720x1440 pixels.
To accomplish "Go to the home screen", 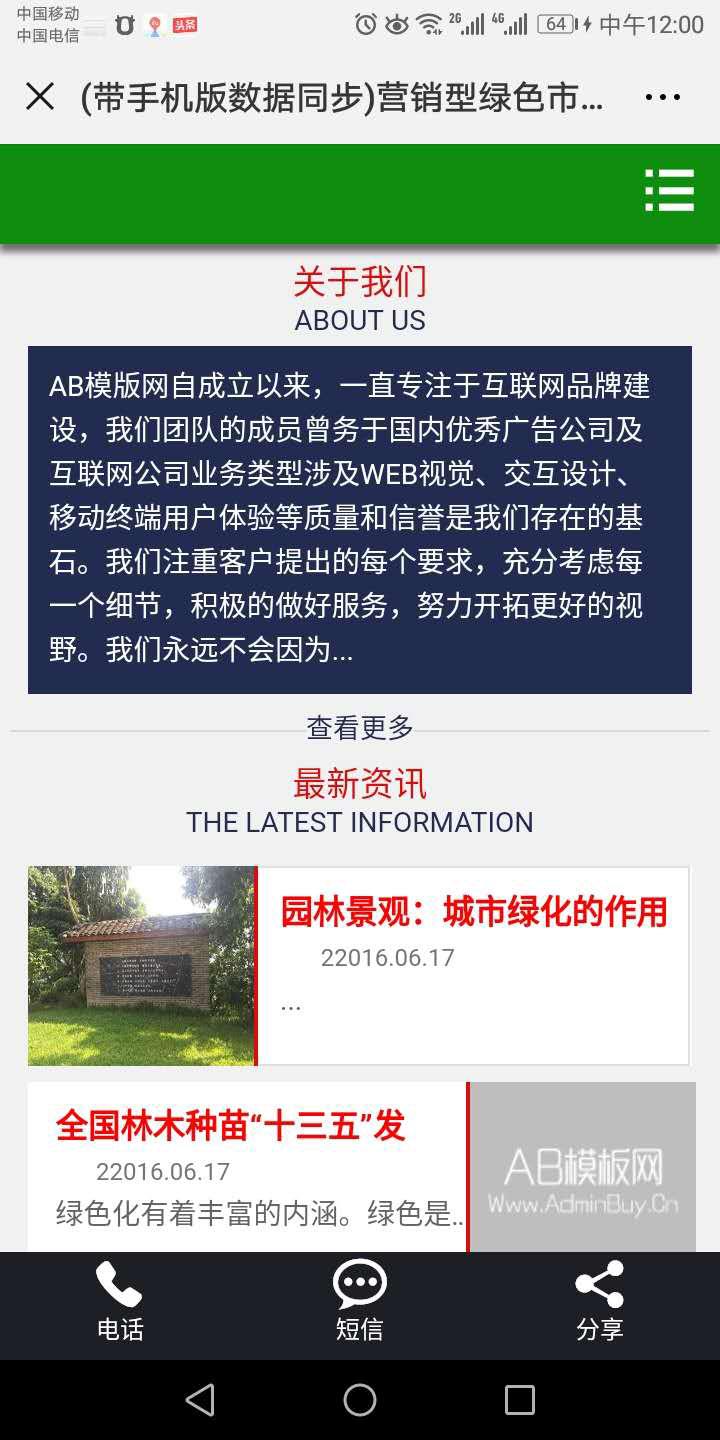I will pyautogui.click(x=360, y=1400).
